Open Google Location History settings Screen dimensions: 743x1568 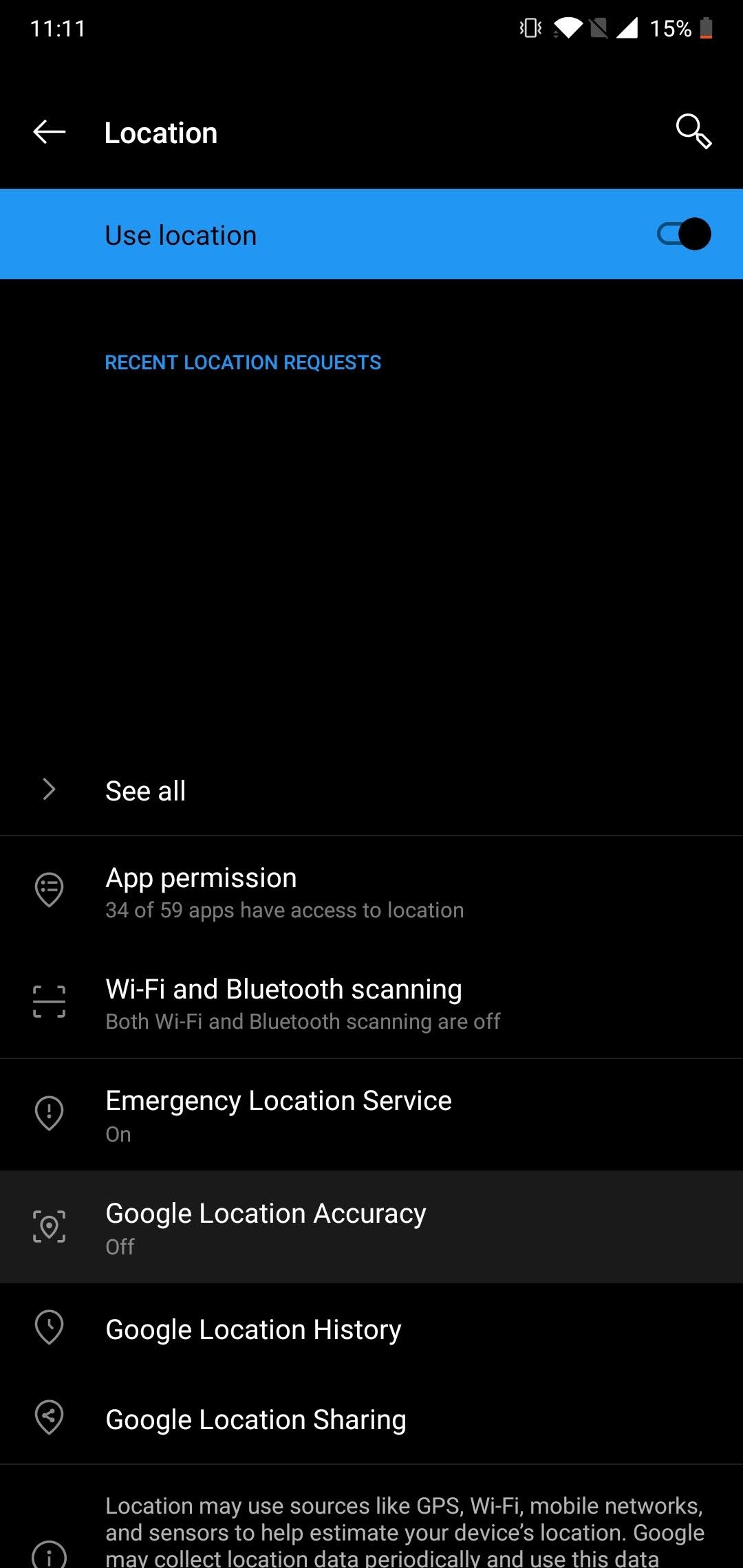(253, 1329)
